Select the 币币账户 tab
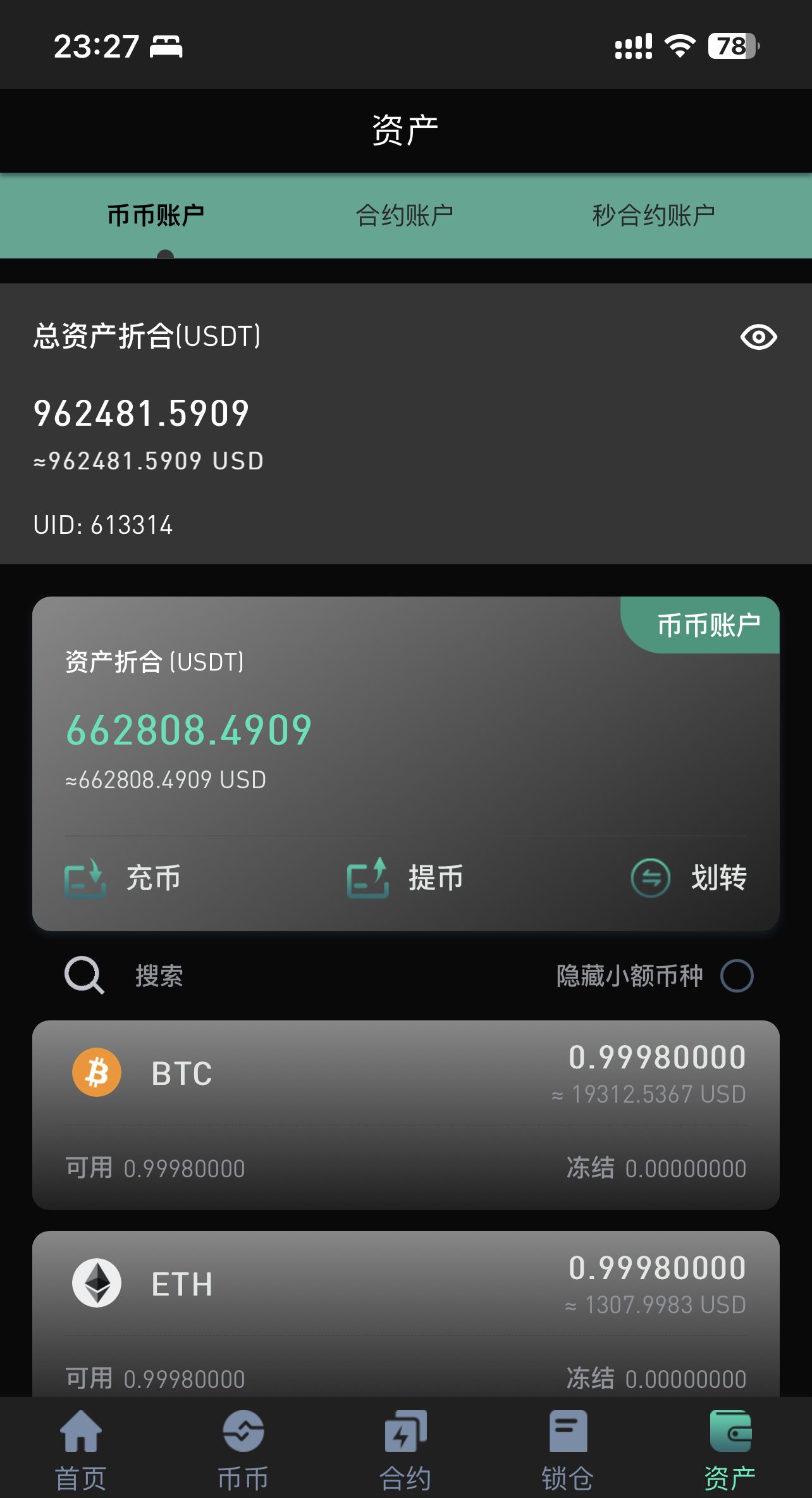 coord(156,216)
